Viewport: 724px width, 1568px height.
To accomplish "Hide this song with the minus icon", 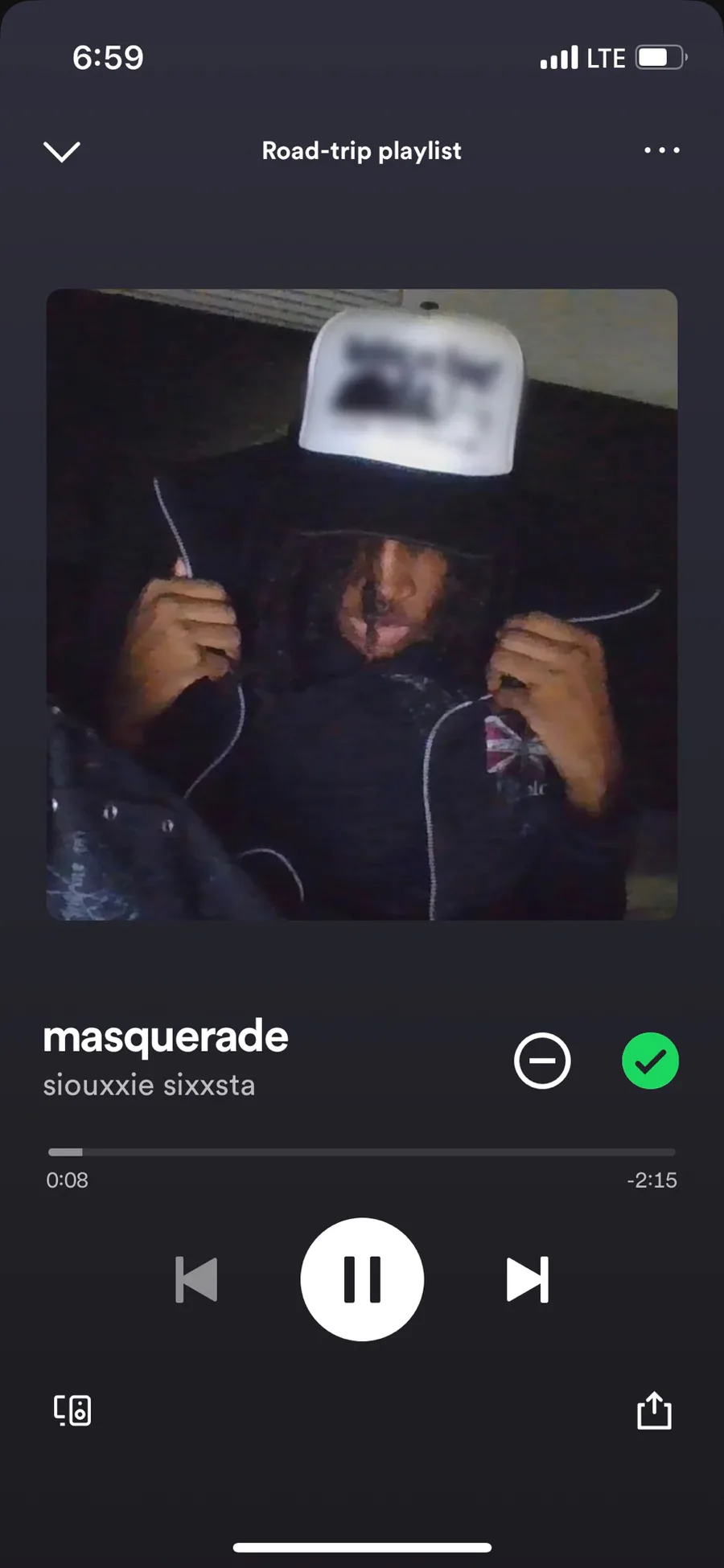I will [x=542, y=1061].
